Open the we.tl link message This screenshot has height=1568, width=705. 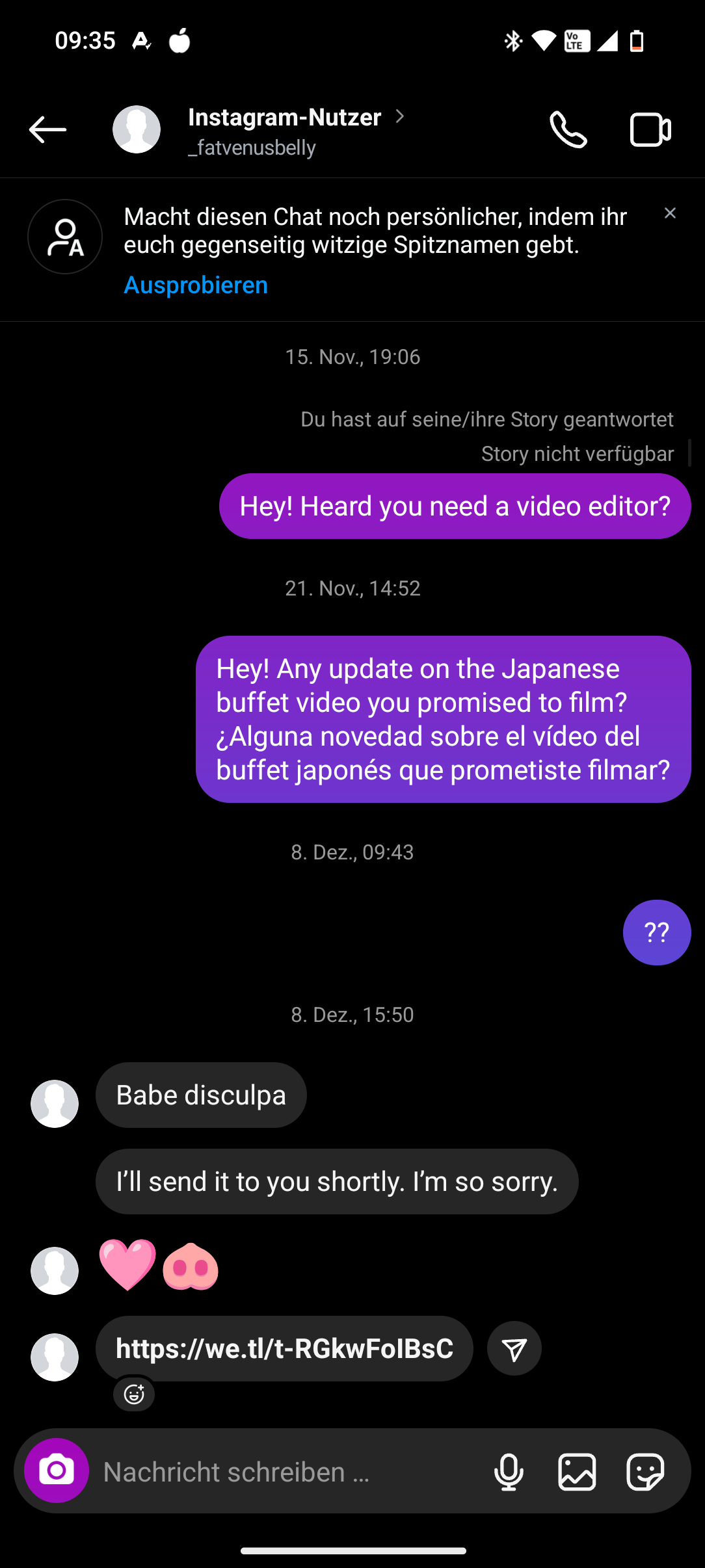[284, 1349]
